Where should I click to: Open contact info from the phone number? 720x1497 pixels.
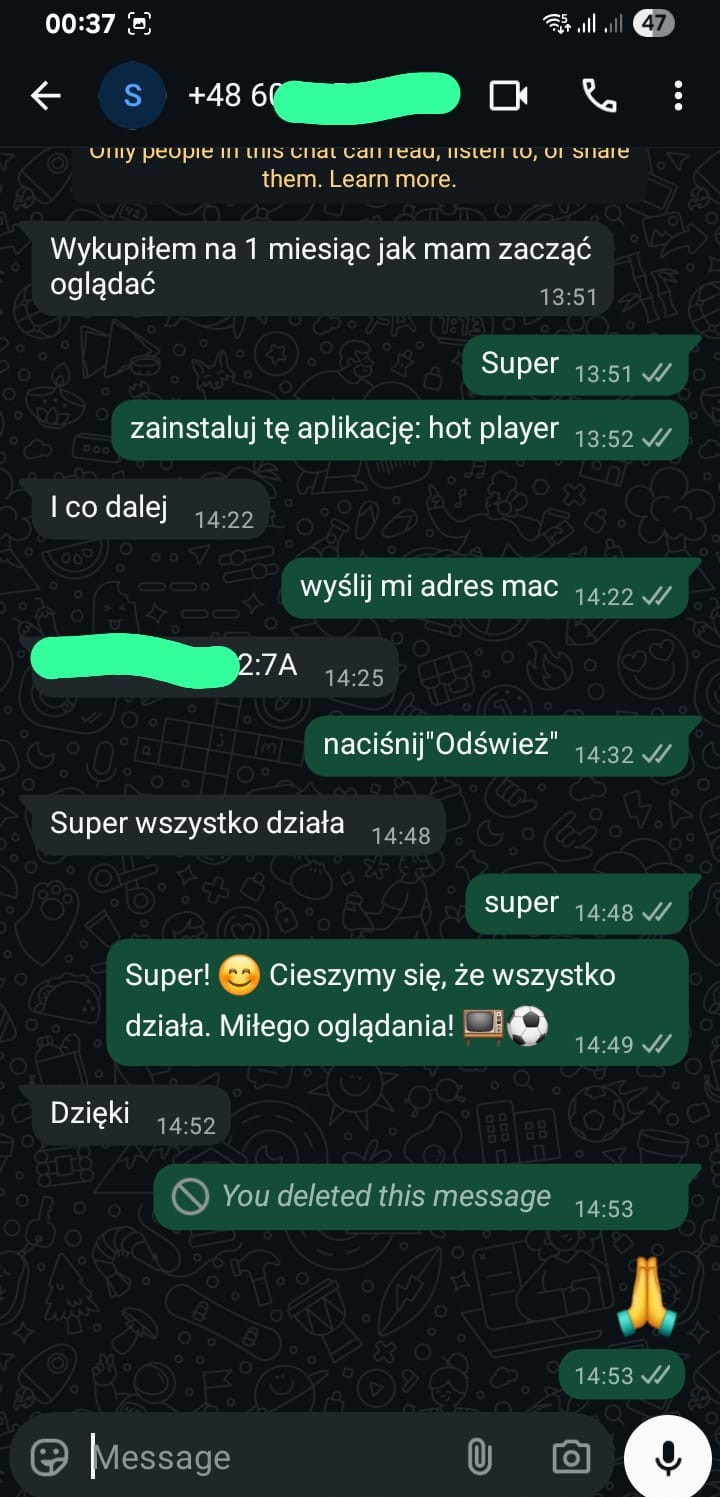pyautogui.click(x=320, y=96)
